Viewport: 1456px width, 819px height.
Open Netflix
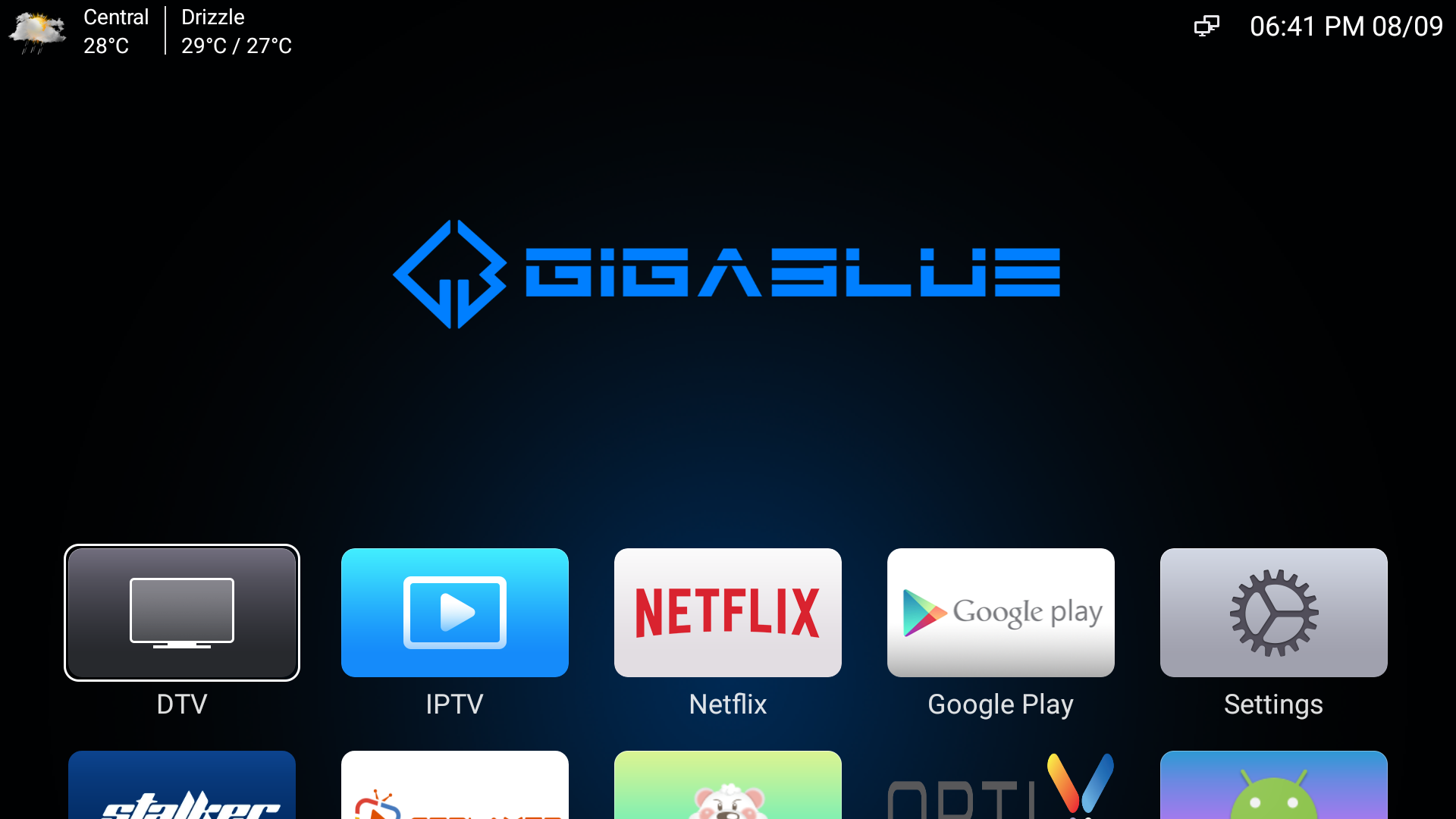728,613
